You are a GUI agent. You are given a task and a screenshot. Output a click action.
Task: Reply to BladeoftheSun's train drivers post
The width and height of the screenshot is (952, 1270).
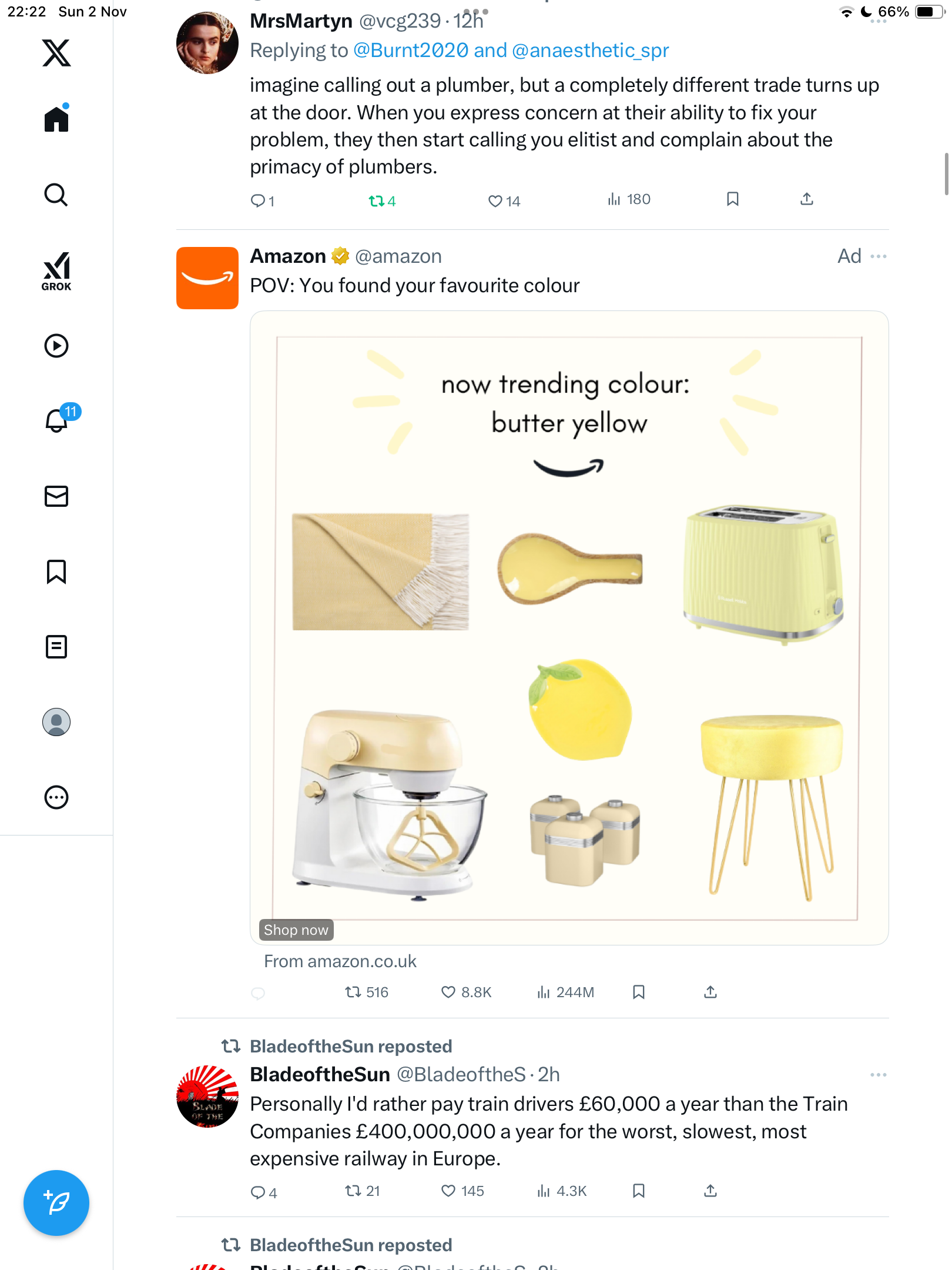pos(263,1192)
